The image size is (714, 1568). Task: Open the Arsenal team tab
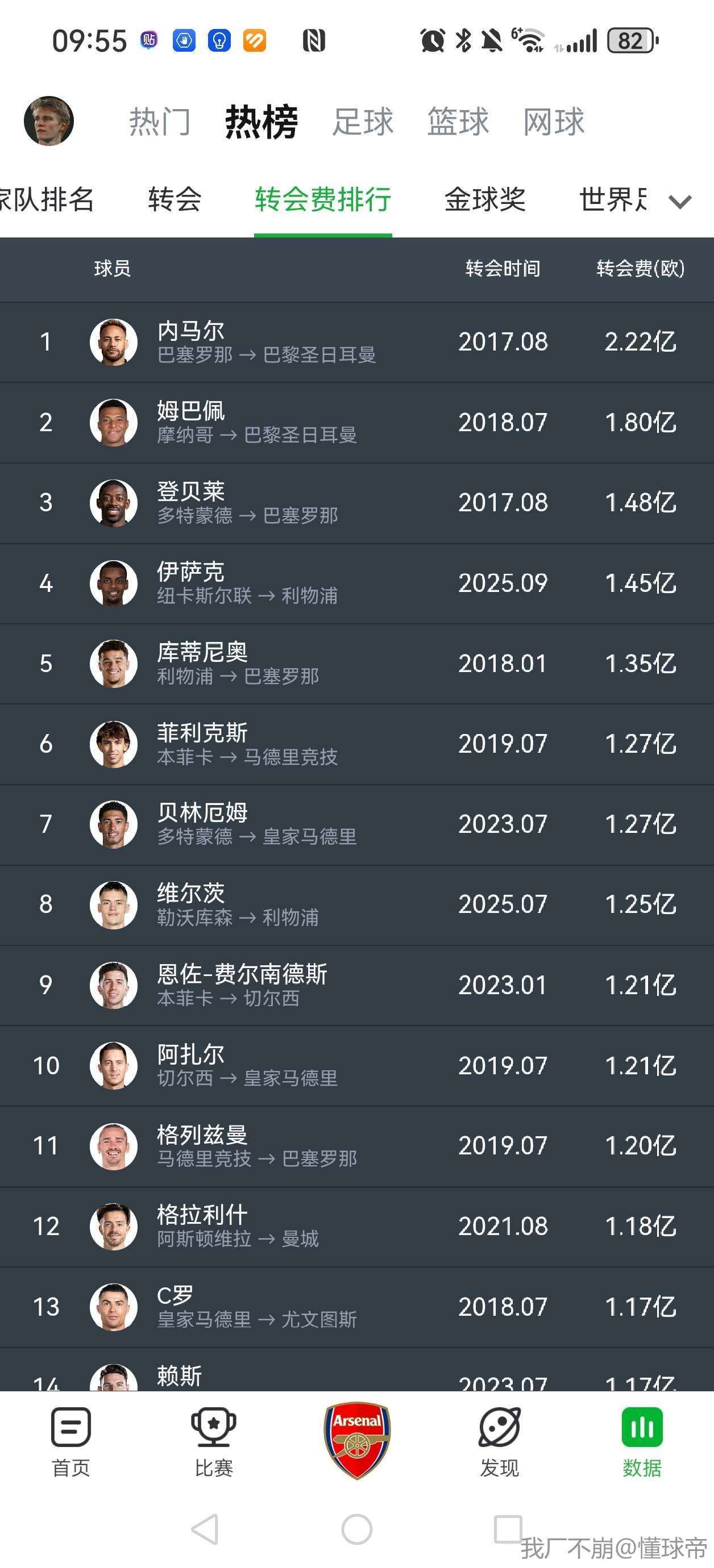pyautogui.click(x=357, y=1440)
